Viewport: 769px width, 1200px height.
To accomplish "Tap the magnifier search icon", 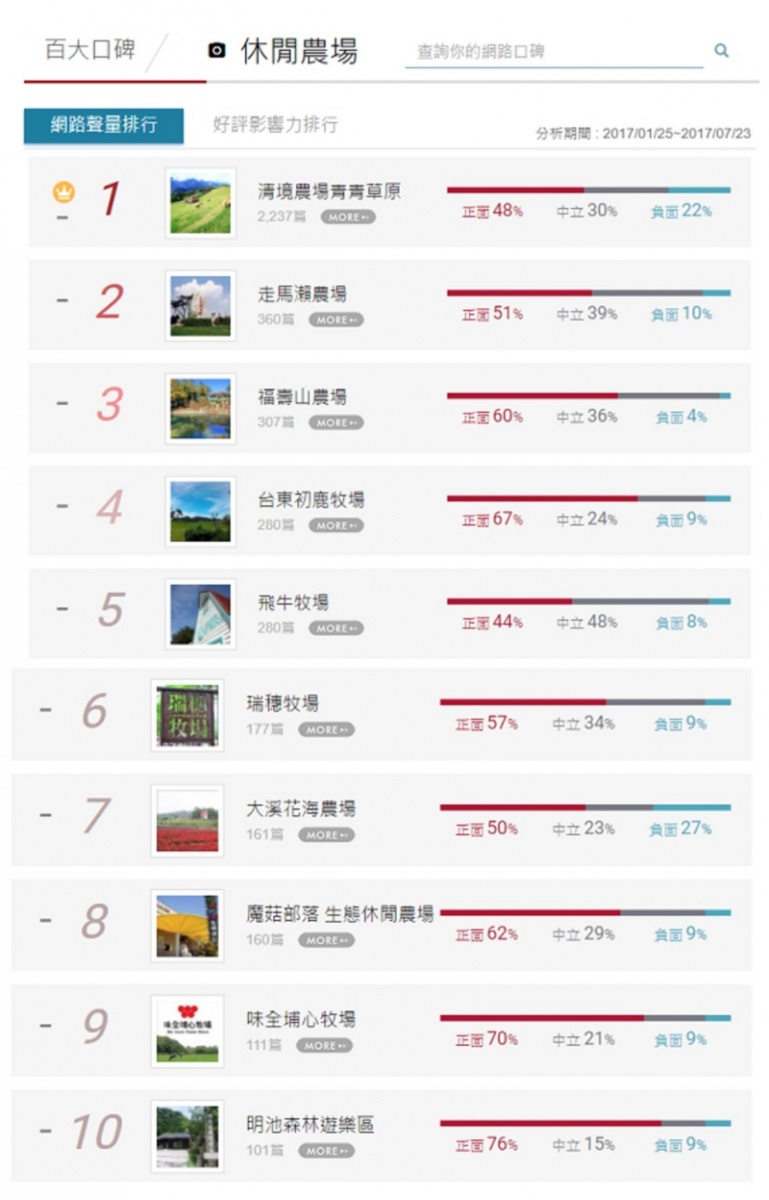I will (x=721, y=51).
